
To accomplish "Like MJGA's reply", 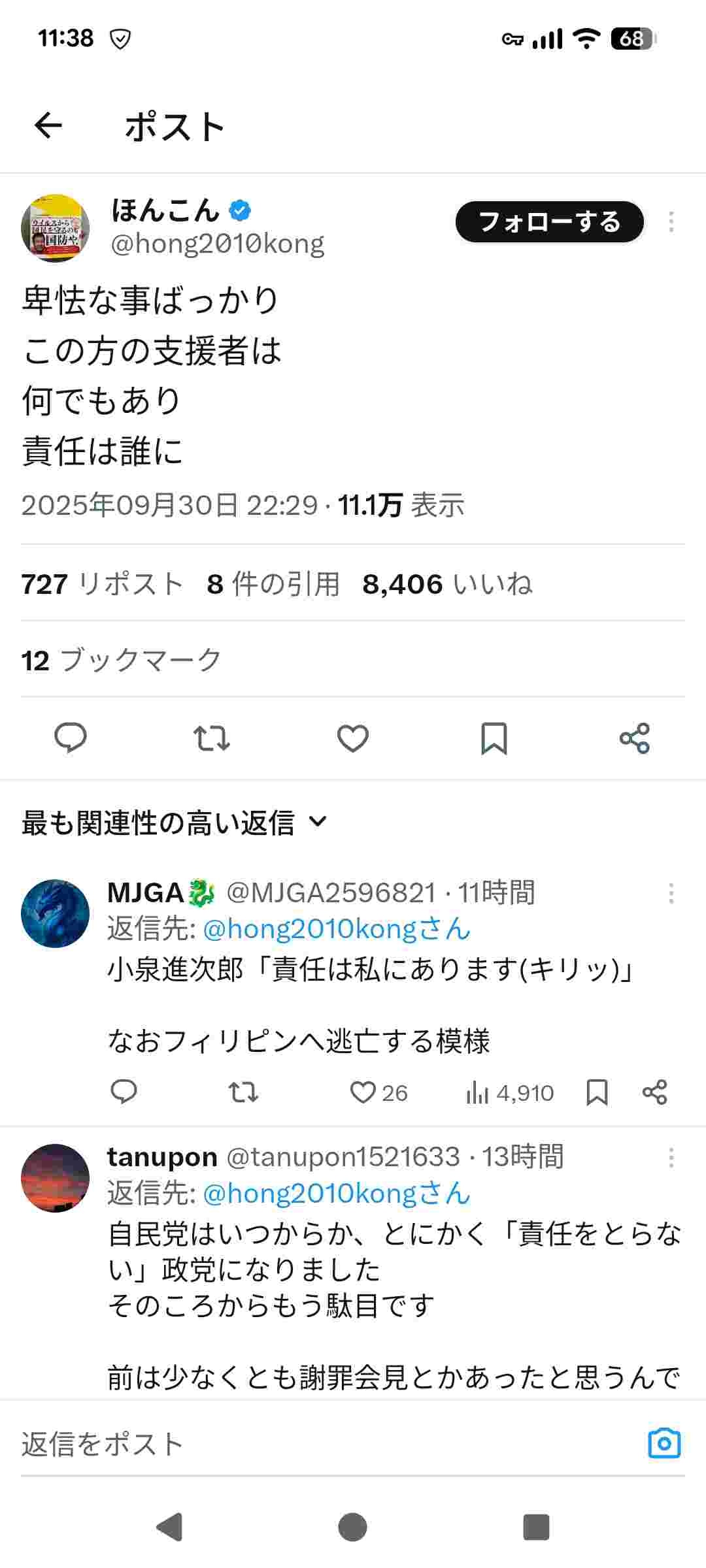I will click(363, 1092).
